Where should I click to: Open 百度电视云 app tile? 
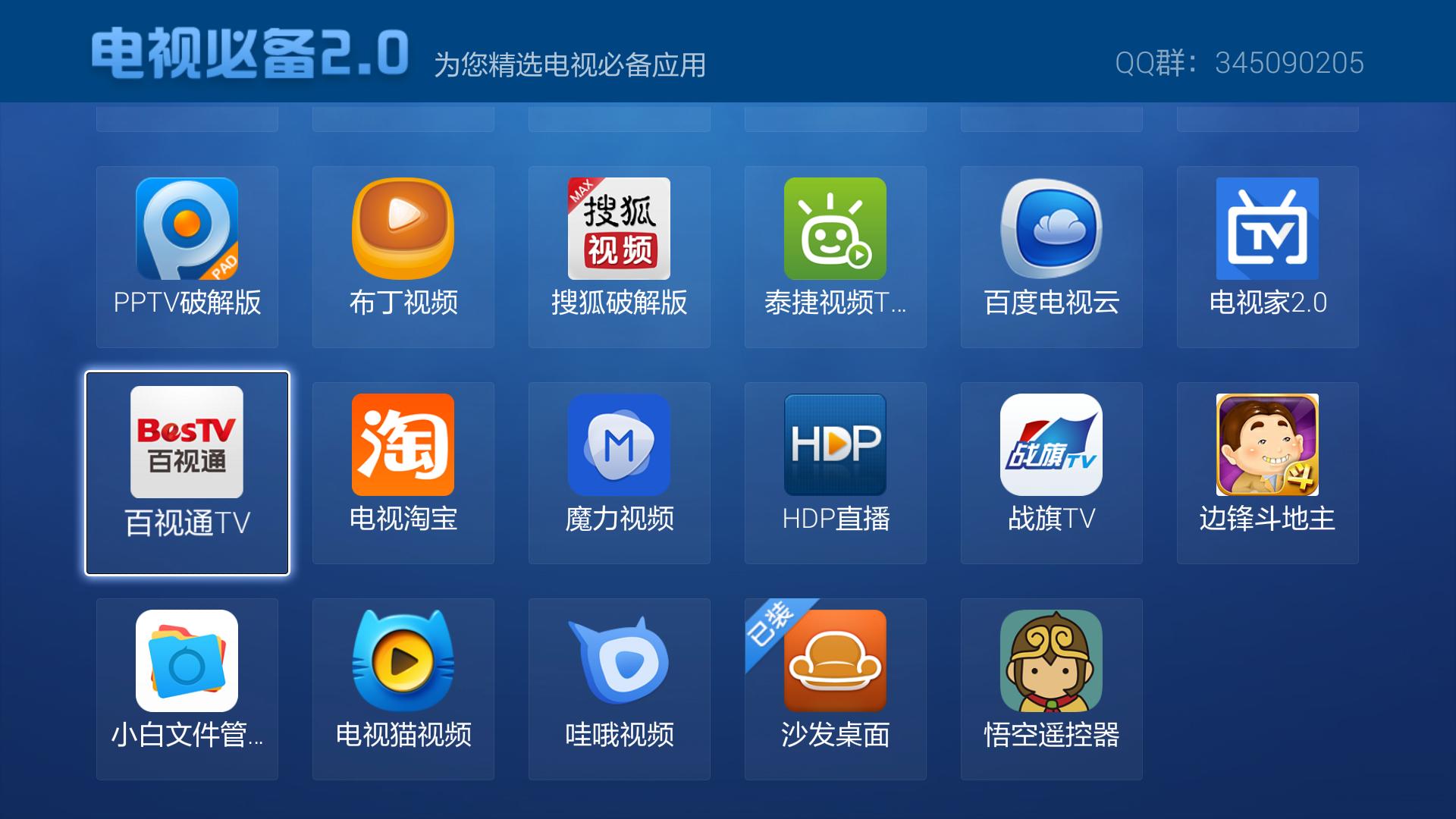[x=1051, y=256]
